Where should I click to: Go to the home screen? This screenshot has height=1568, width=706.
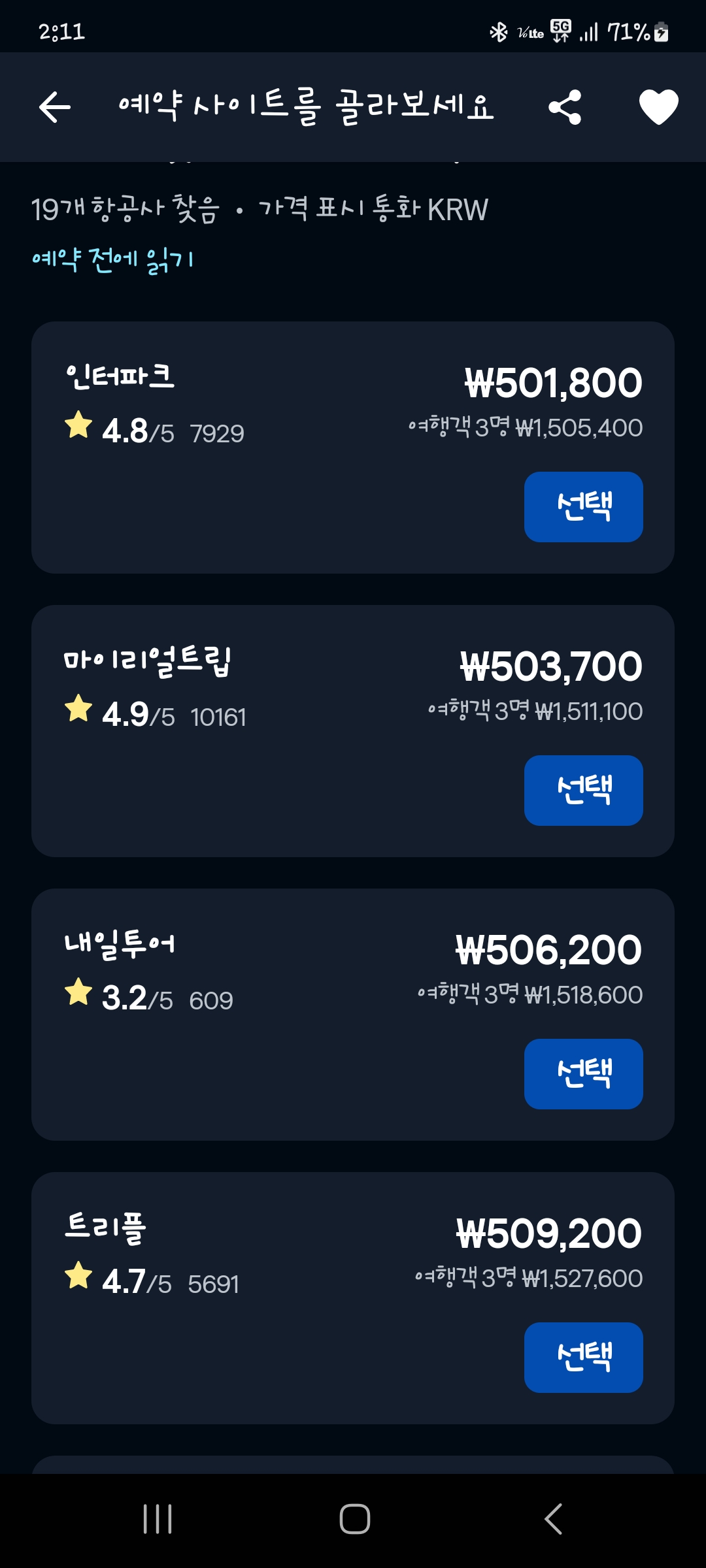[x=354, y=1519]
